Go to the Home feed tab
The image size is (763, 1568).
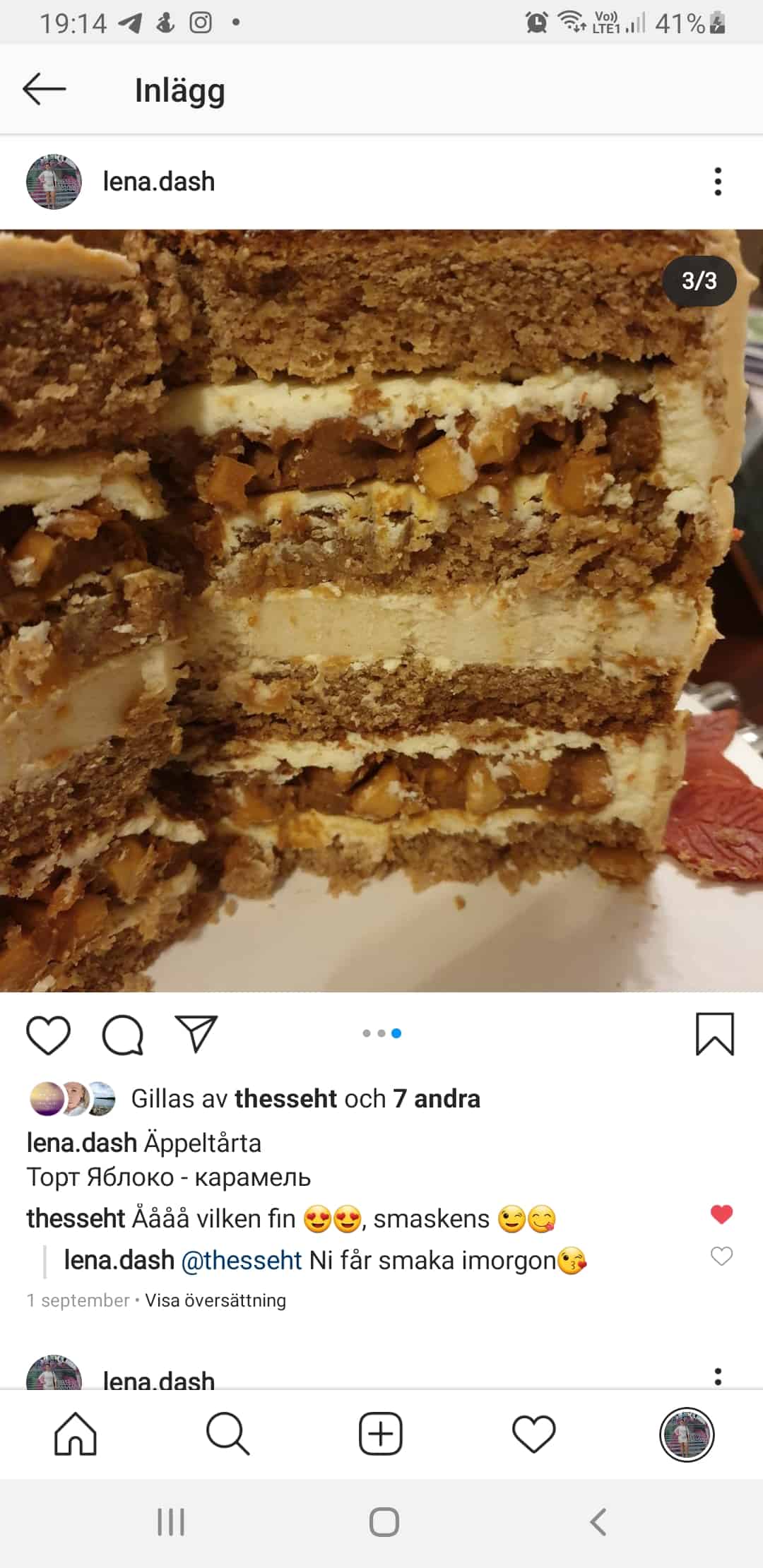(76, 1435)
